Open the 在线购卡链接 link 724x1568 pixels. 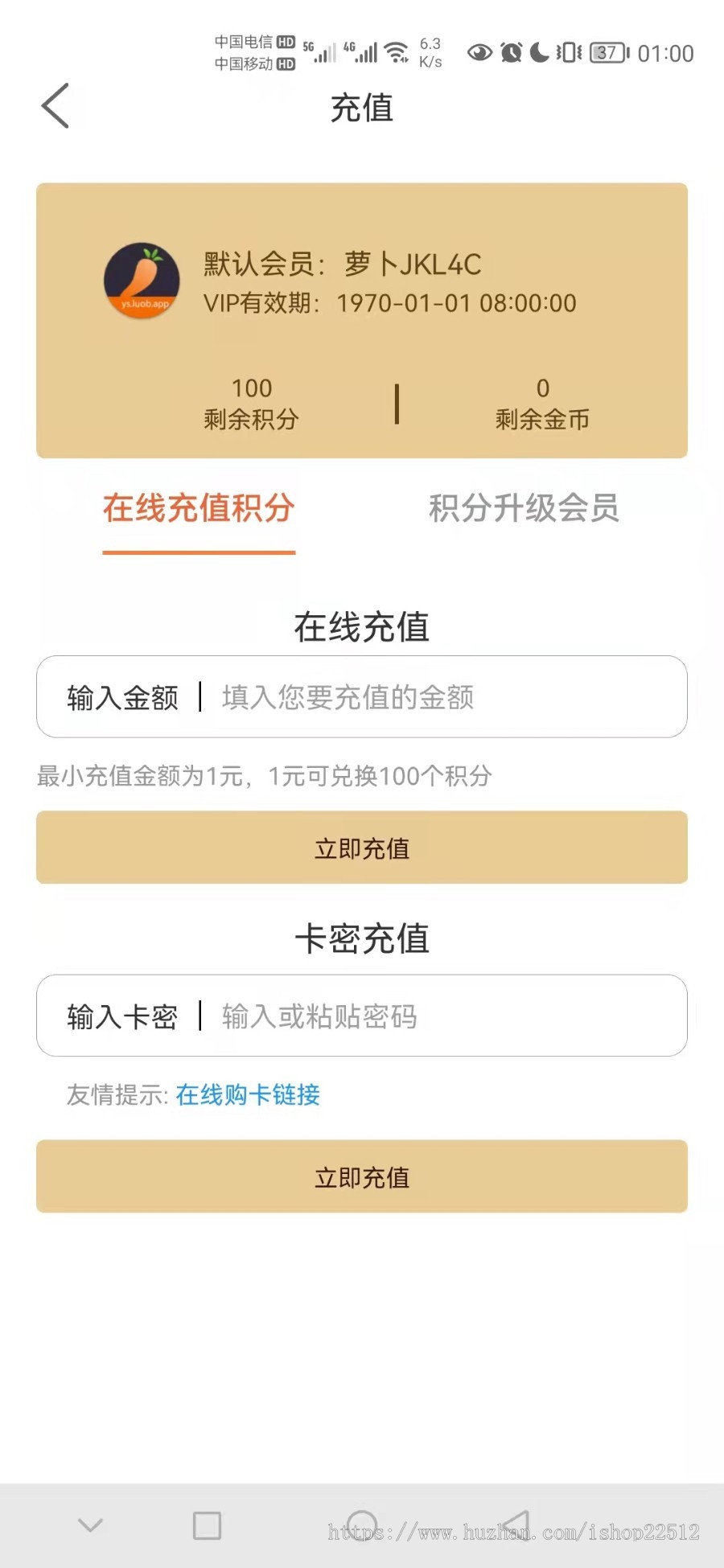[x=248, y=1094]
